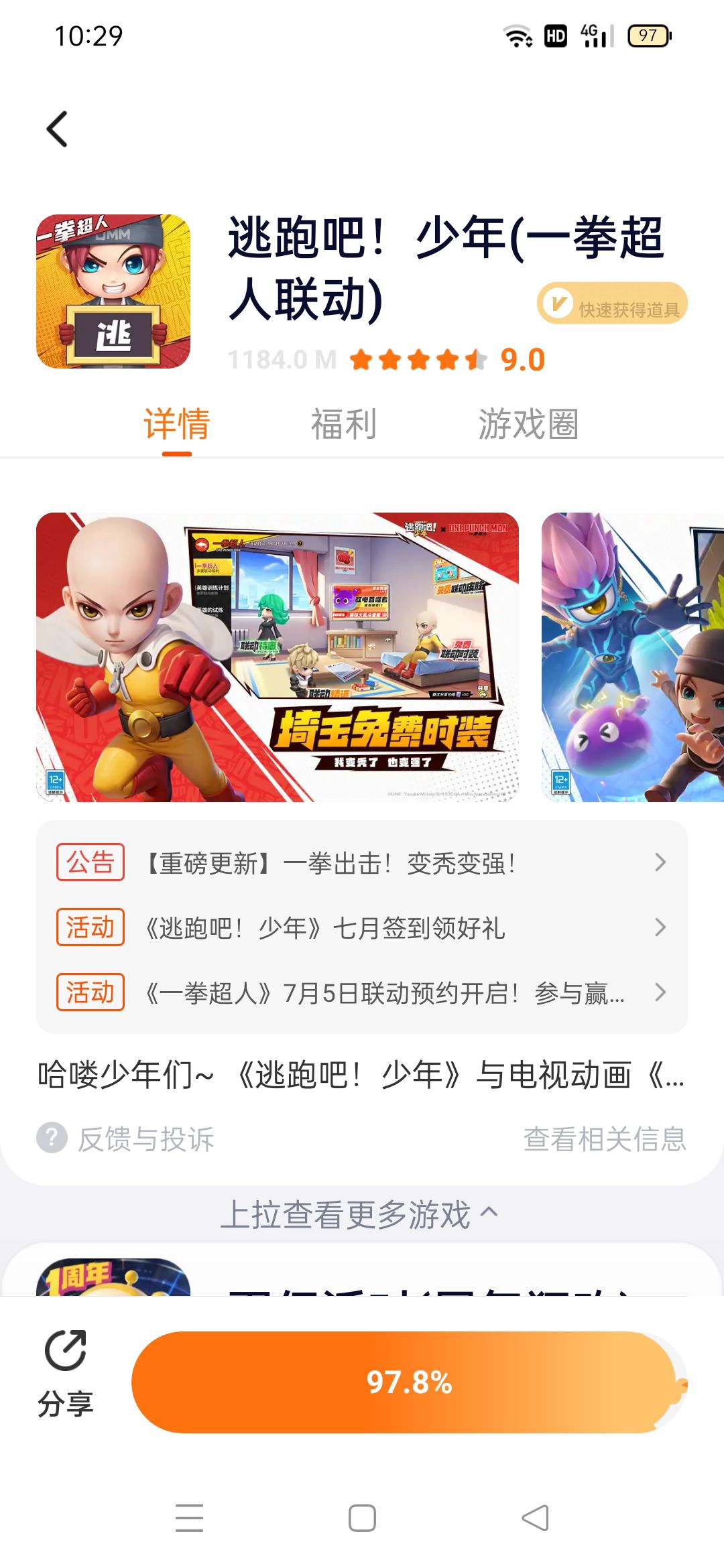Viewport: 724px width, 1568px height.
Task: Tap 上拉查看更多游戏
Action: point(359,1214)
